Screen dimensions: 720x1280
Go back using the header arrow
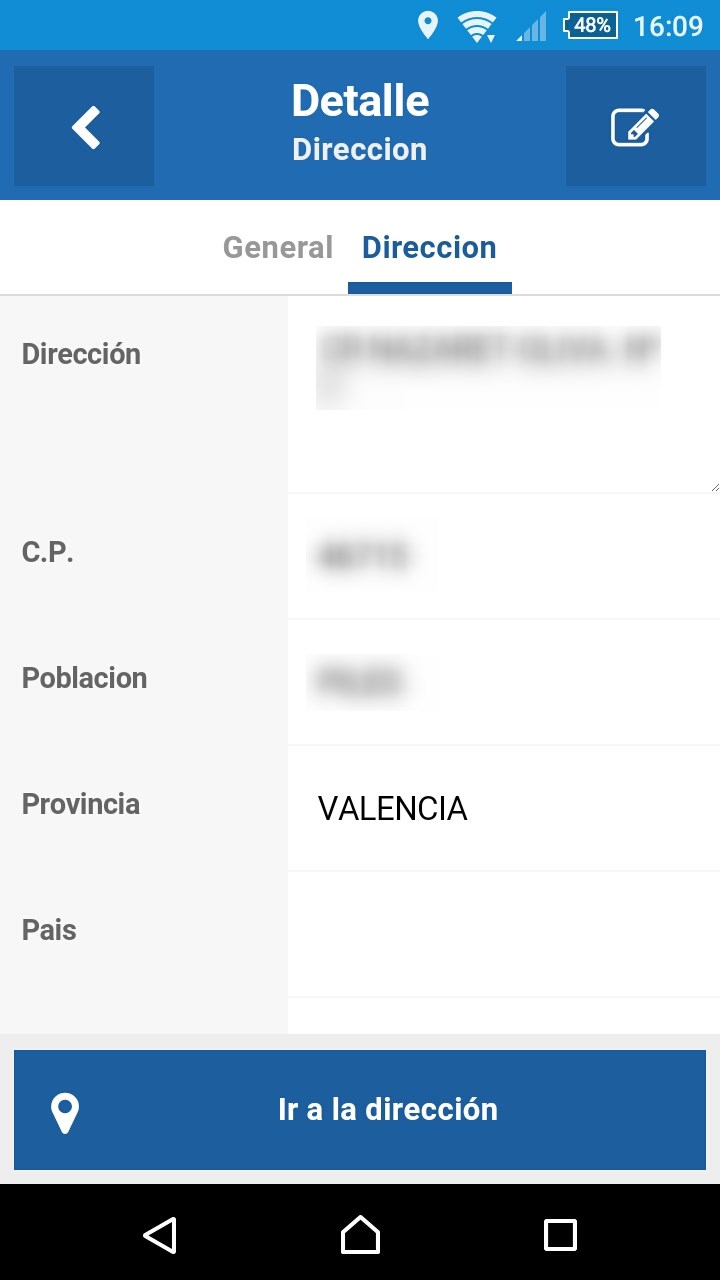(84, 126)
